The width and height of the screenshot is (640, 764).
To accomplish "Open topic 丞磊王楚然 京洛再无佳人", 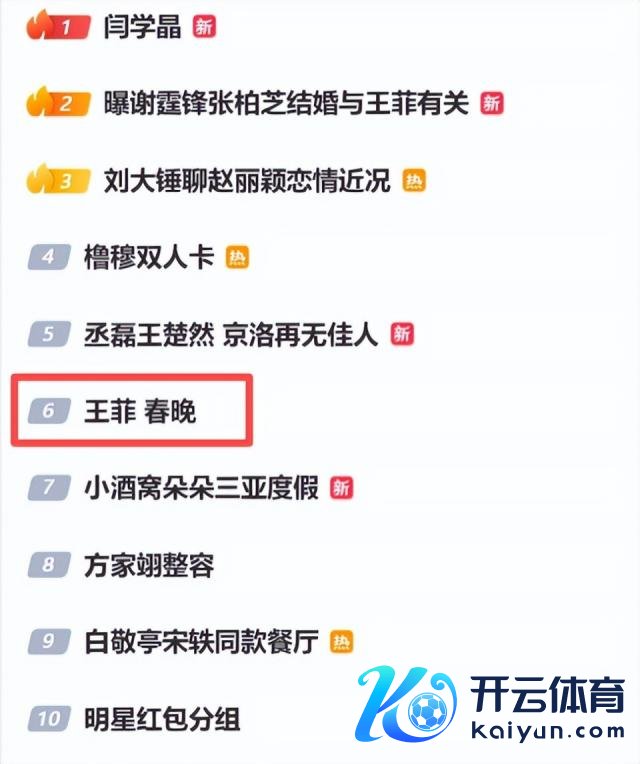I will tap(231, 334).
